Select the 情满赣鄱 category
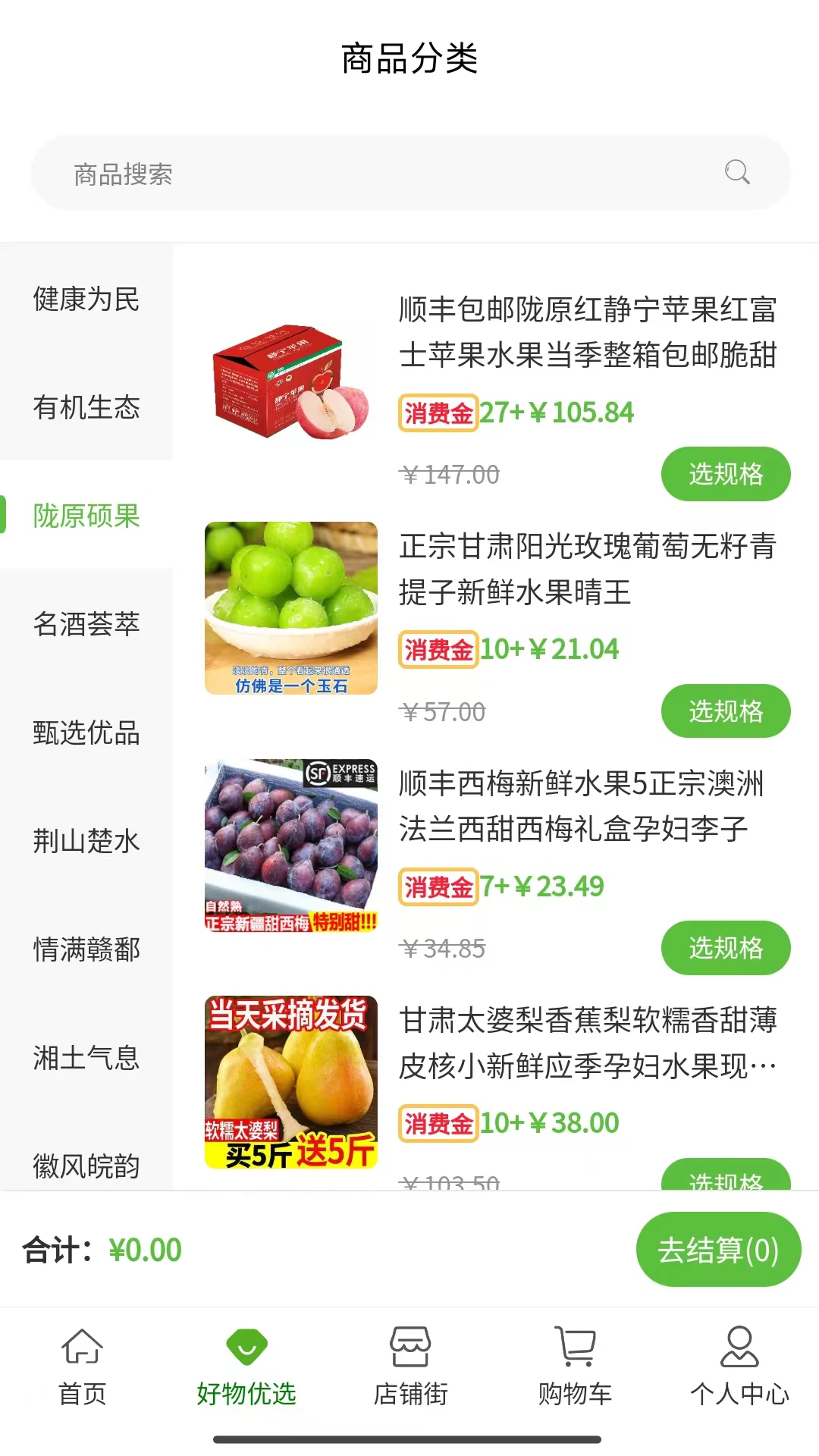The width and height of the screenshot is (819, 1456). point(86,949)
